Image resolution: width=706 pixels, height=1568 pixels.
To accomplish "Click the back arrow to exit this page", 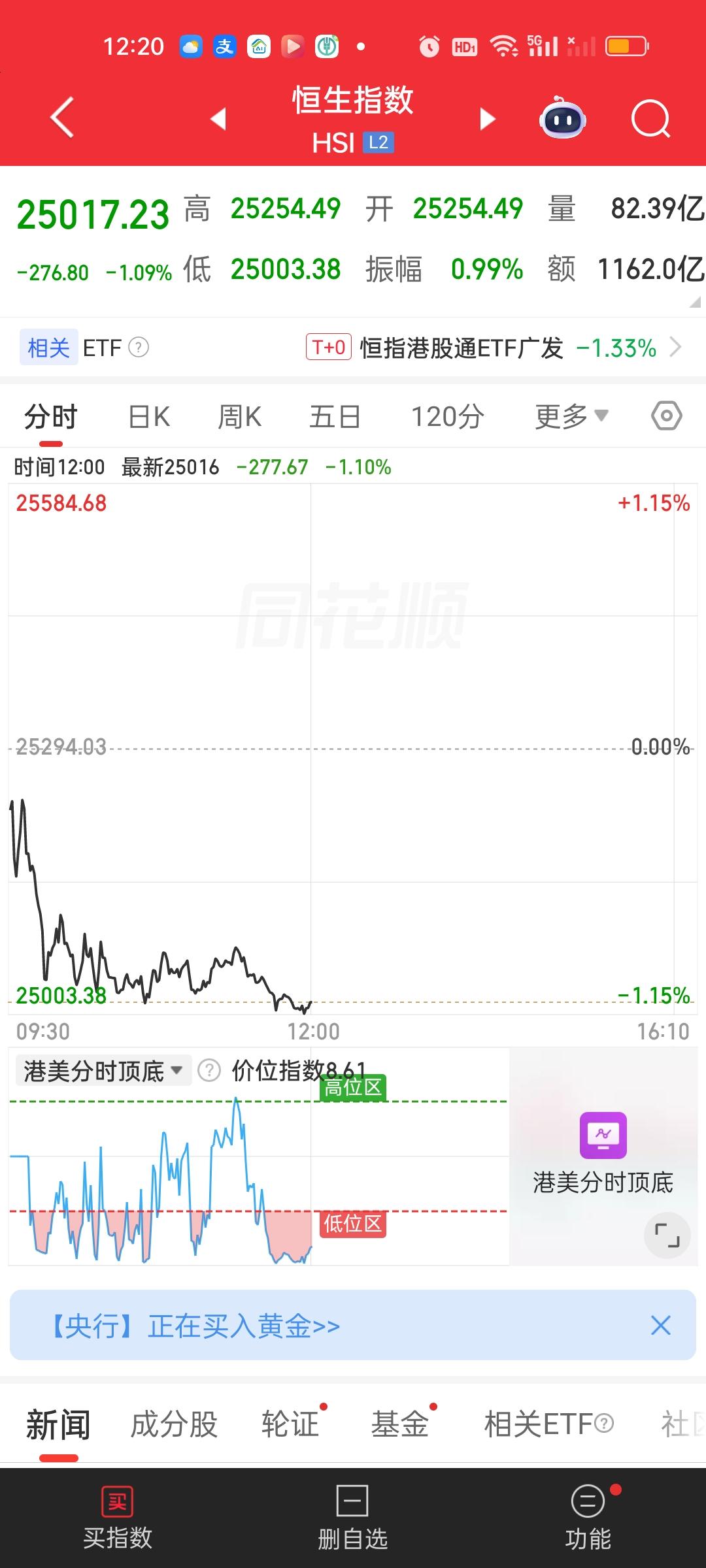I will [x=62, y=118].
